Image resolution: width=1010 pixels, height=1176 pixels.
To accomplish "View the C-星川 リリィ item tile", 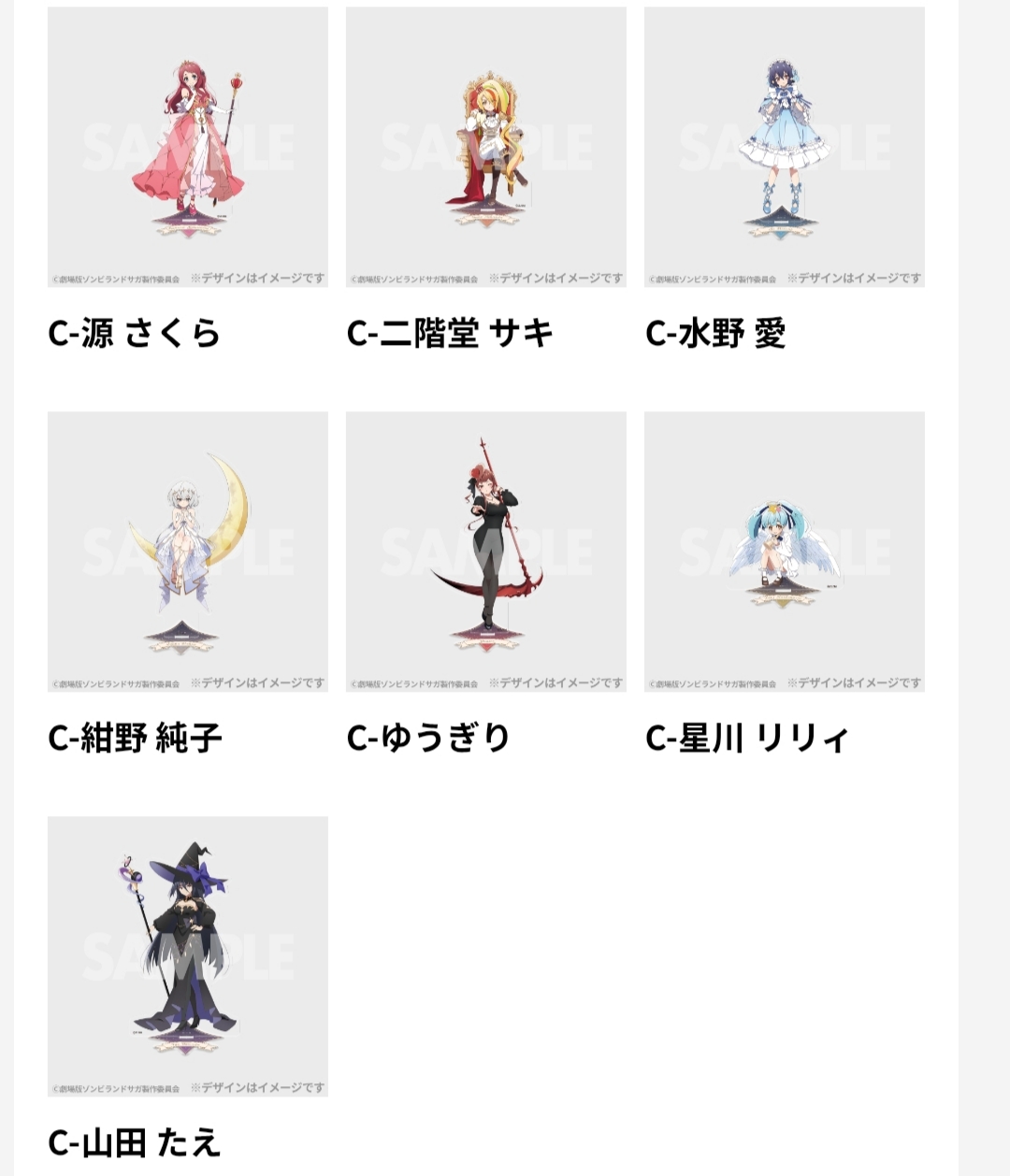I will click(x=785, y=552).
